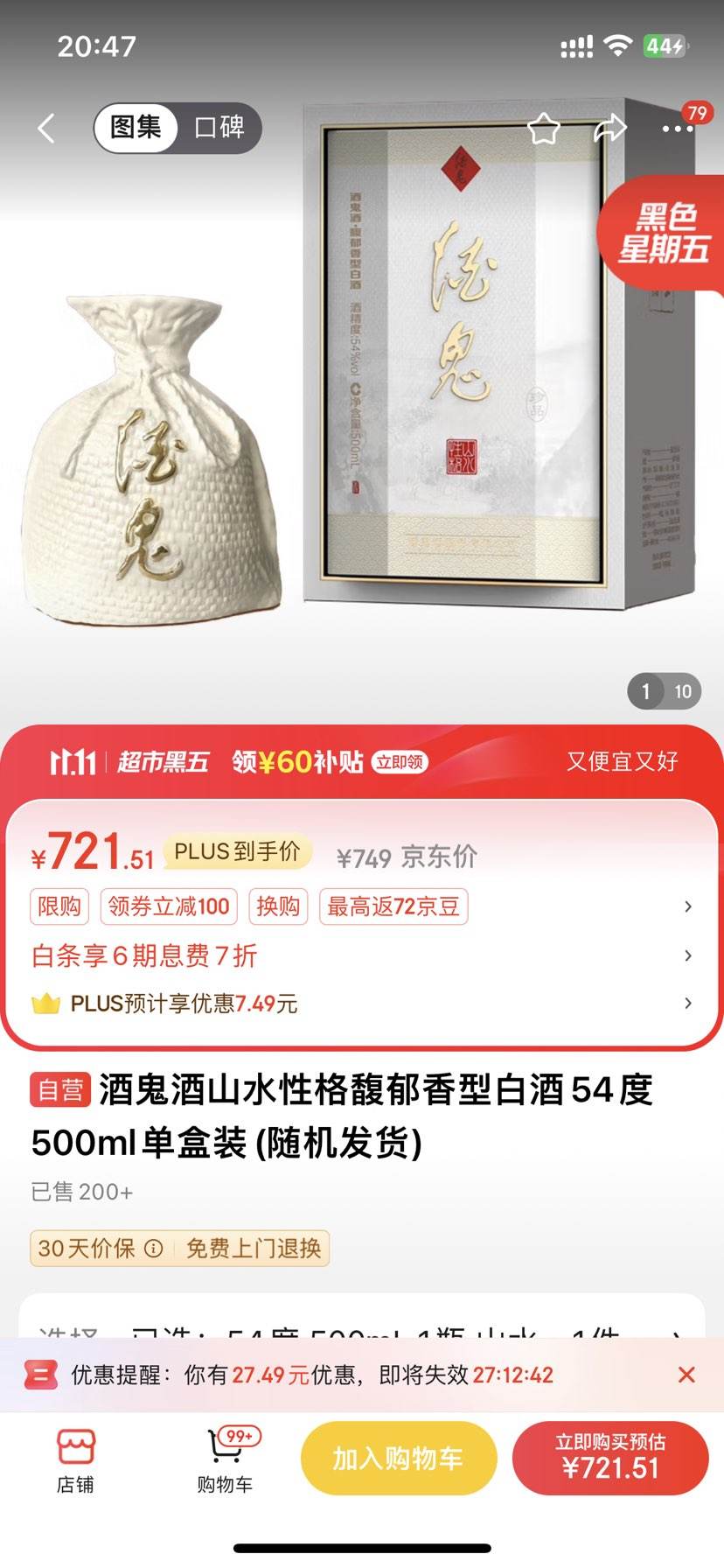Tap the star icon to favorite product
This screenshot has height=1568, width=724.
pyautogui.click(x=544, y=128)
